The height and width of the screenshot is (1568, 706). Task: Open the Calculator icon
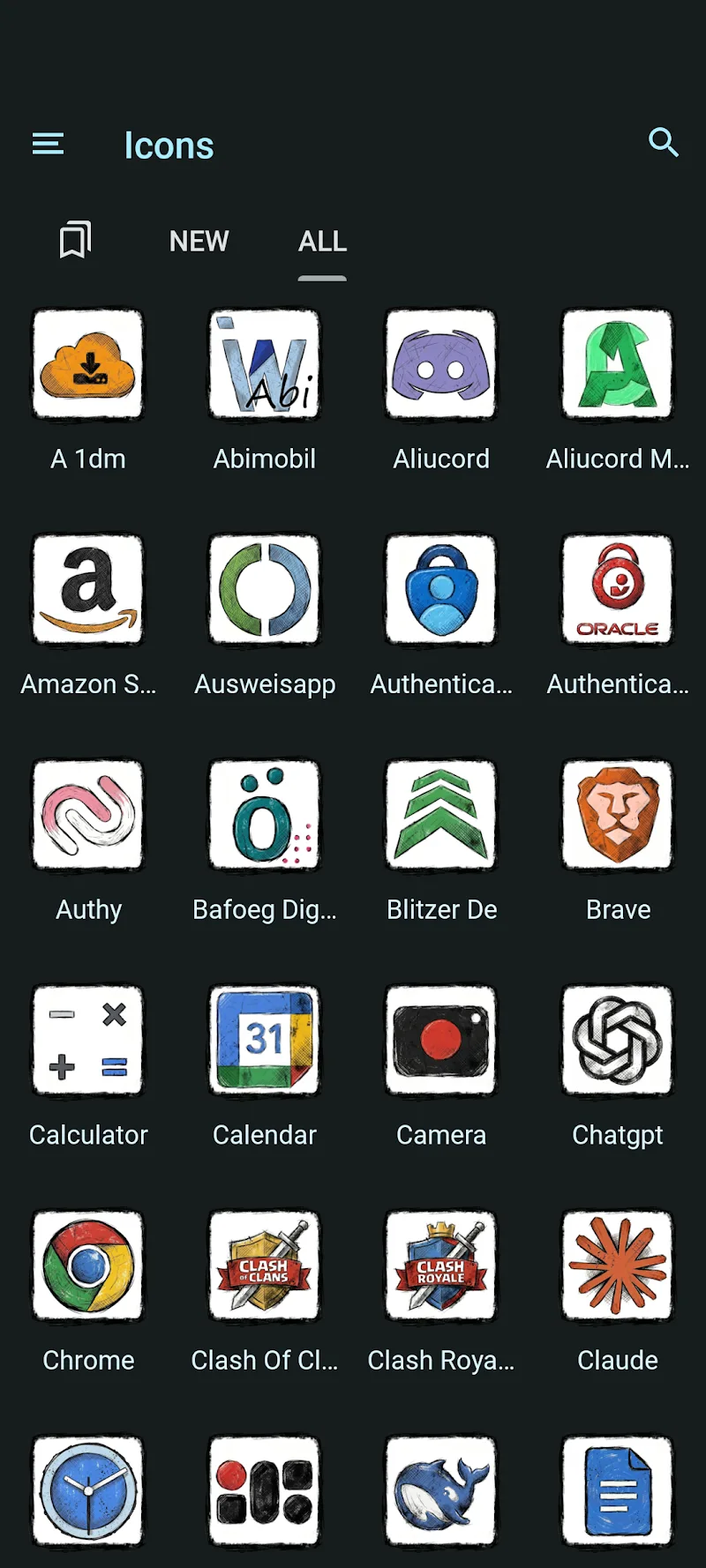pyautogui.click(x=88, y=1041)
